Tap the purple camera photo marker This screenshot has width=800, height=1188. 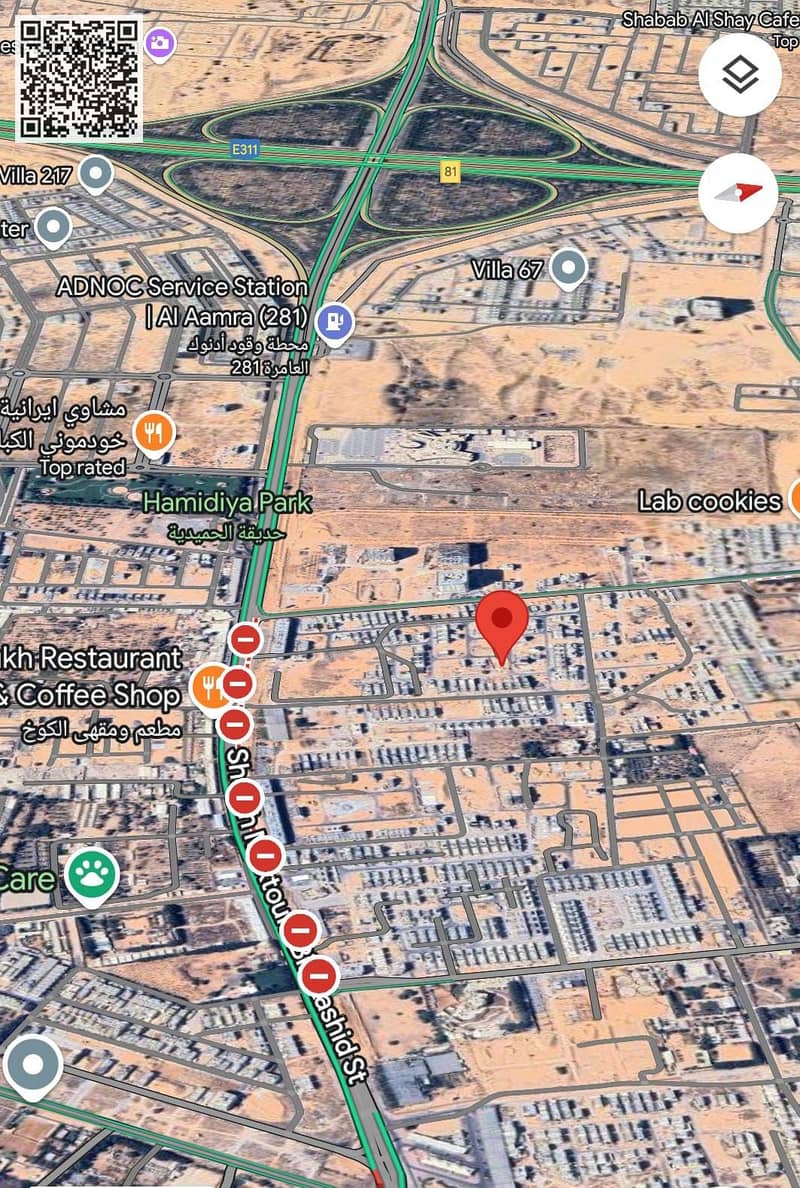(159, 43)
